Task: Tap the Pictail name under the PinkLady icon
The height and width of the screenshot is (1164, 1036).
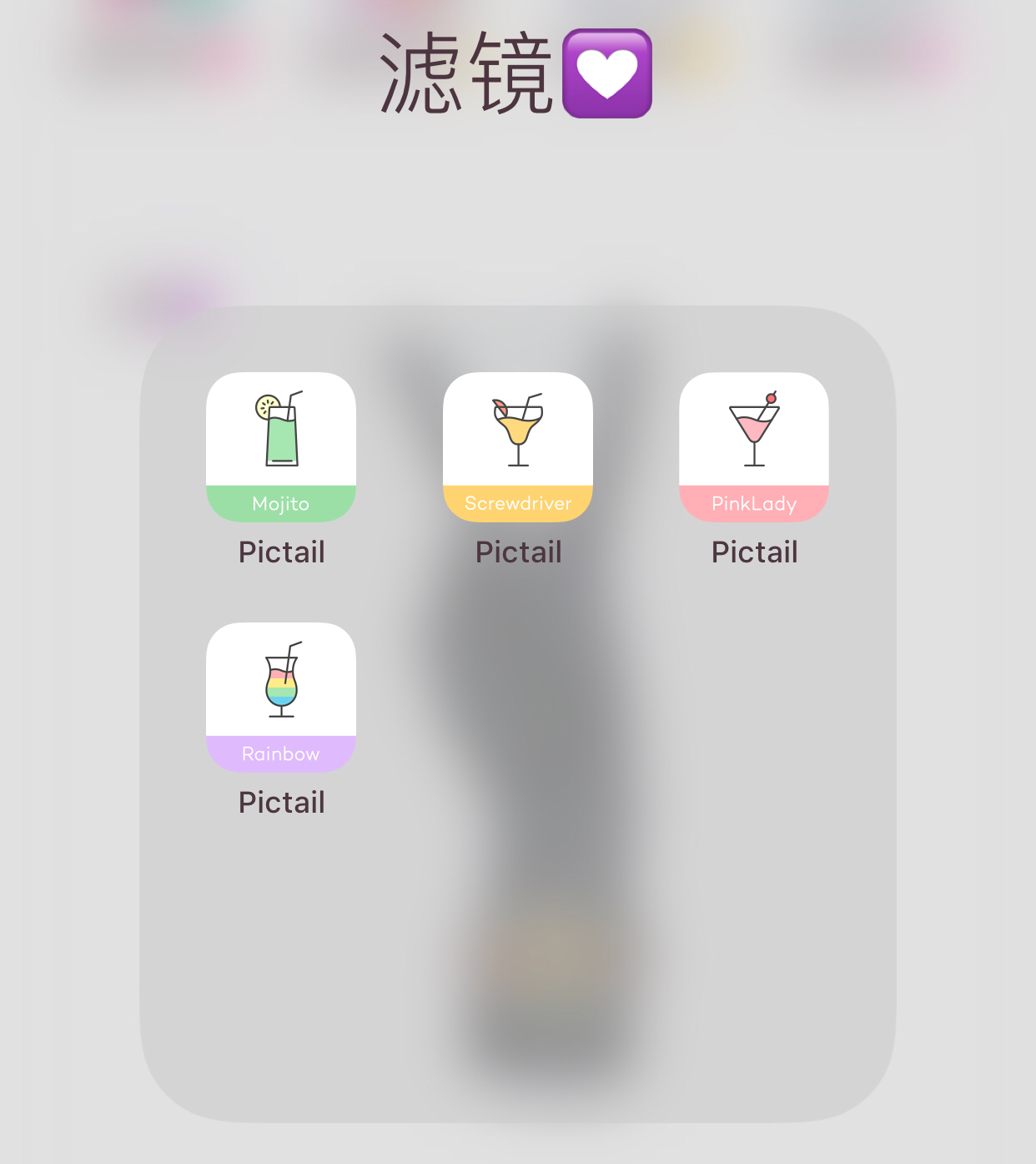Action: click(754, 552)
